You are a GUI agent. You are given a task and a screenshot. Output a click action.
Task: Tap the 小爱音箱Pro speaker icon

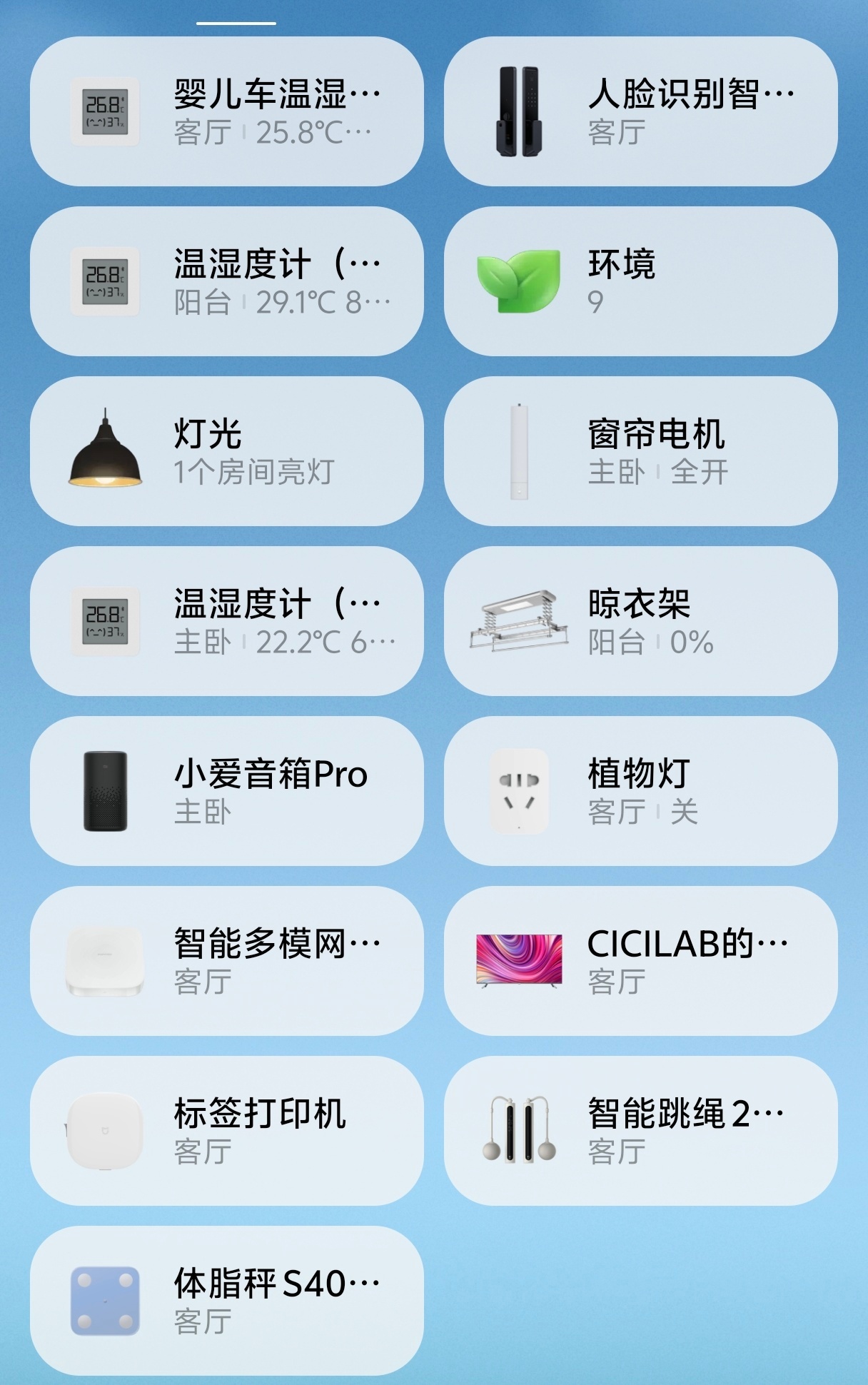106,789
